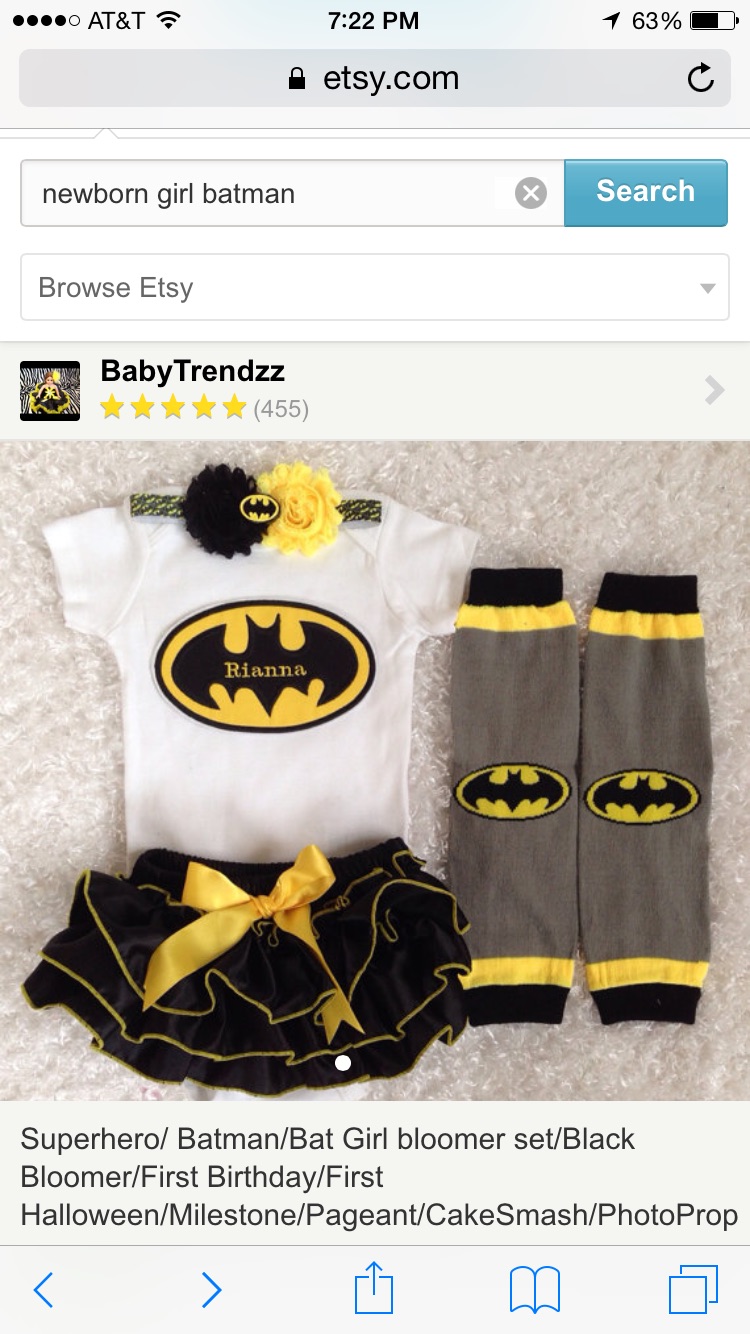The image size is (750, 1334).
Task: Go back in Safari
Action: click(43, 1290)
